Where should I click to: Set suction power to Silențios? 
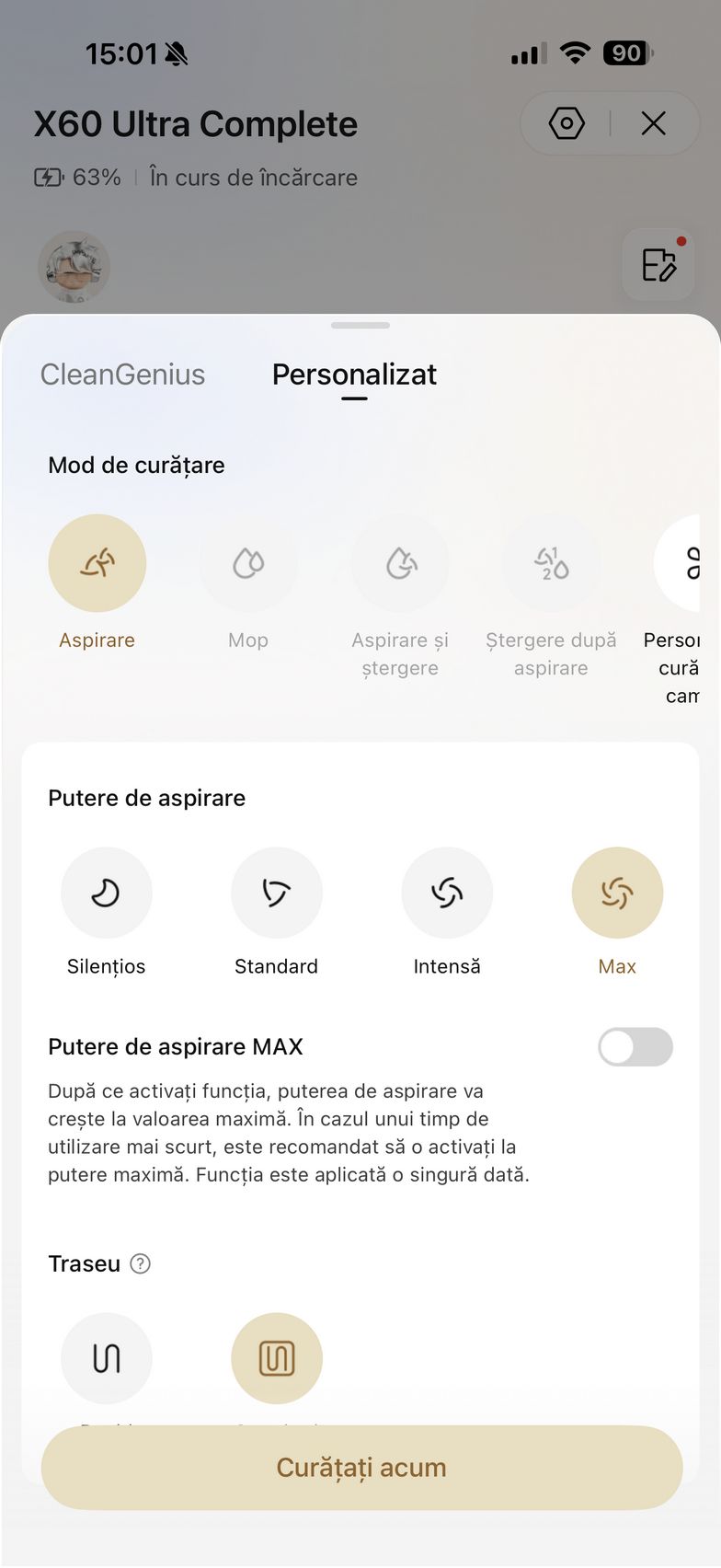point(106,893)
